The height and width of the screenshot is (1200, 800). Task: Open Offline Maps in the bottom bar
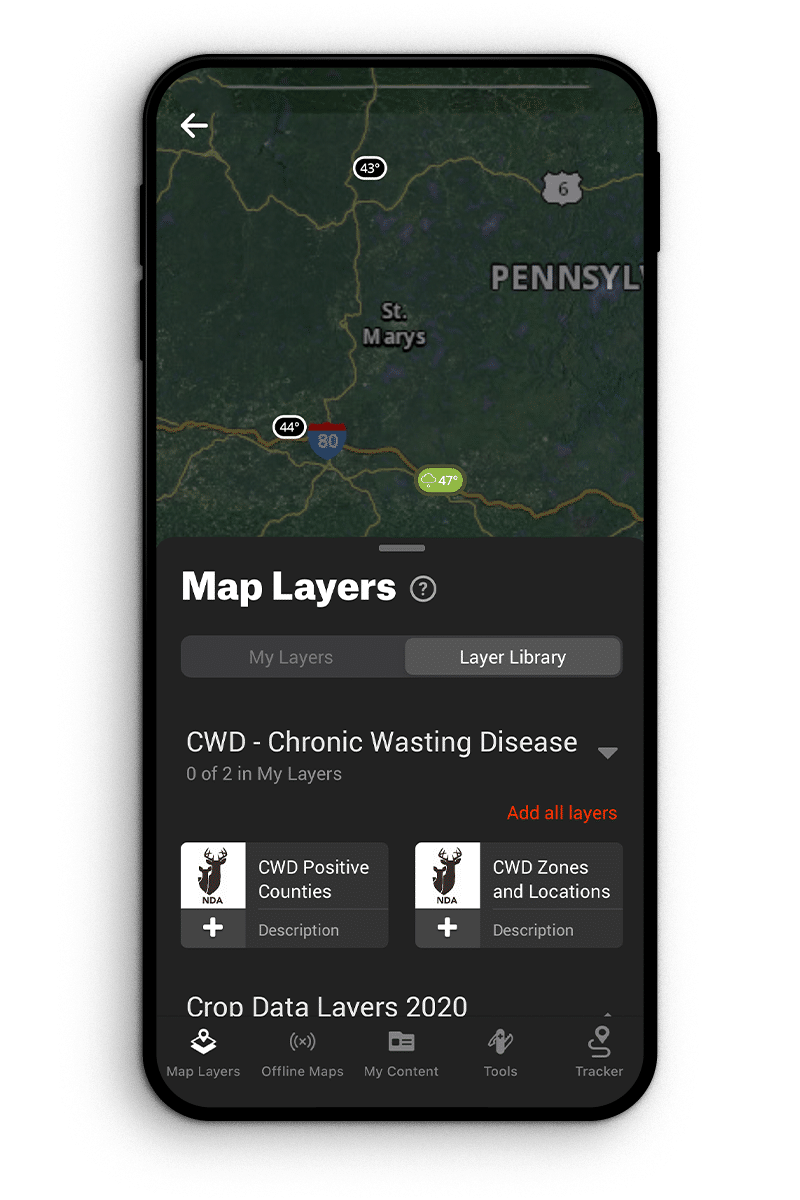tap(302, 1053)
